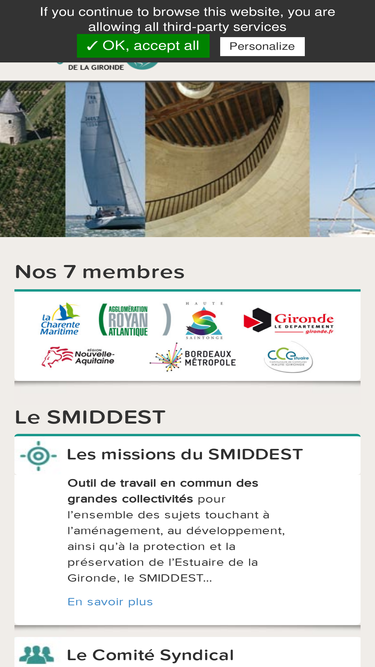
Task: Open the Région Nouvelle-Aquitaine logo
Action: pos(78,357)
